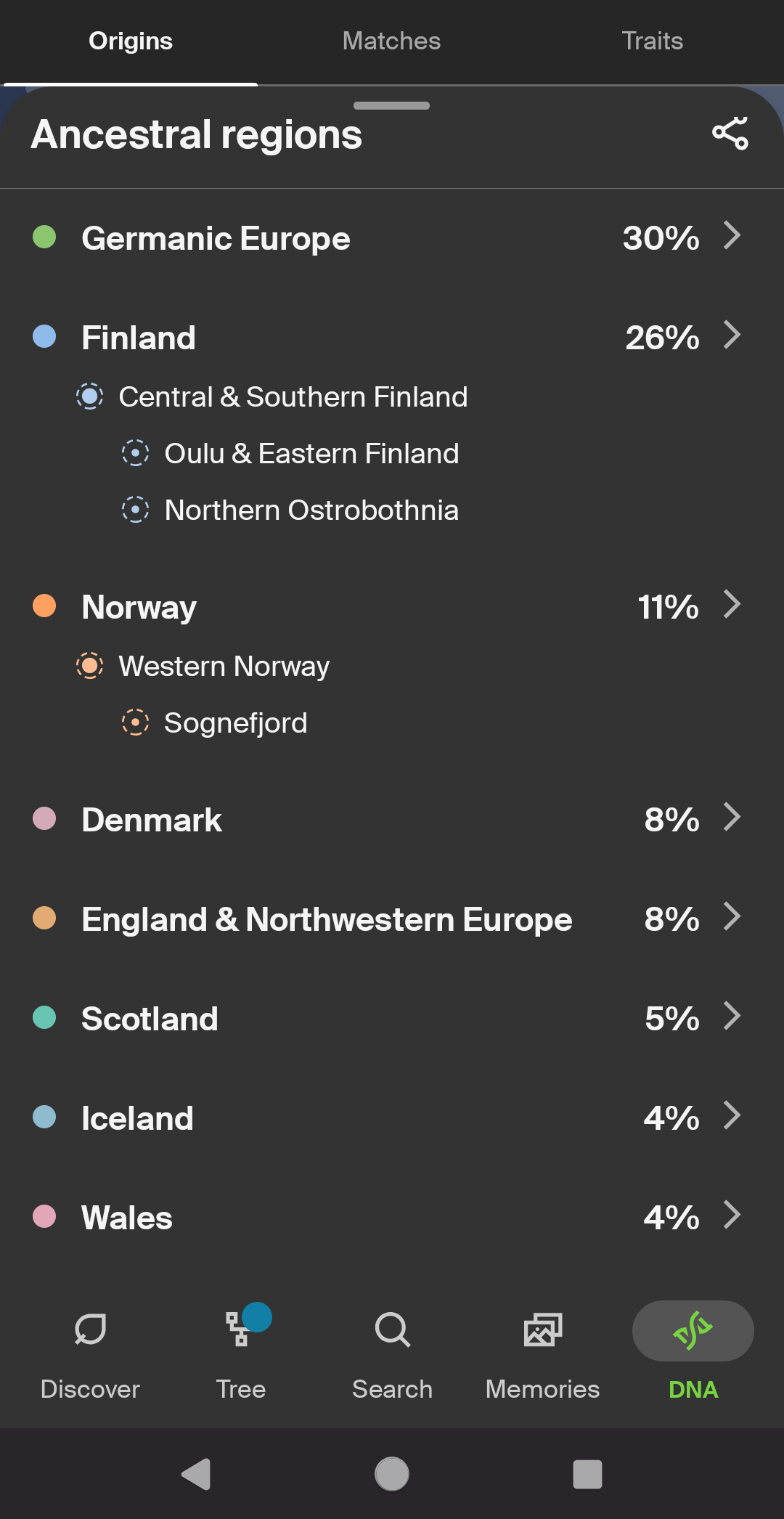Share the ancestral regions results
The width and height of the screenshot is (784, 1519).
(x=730, y=134)
